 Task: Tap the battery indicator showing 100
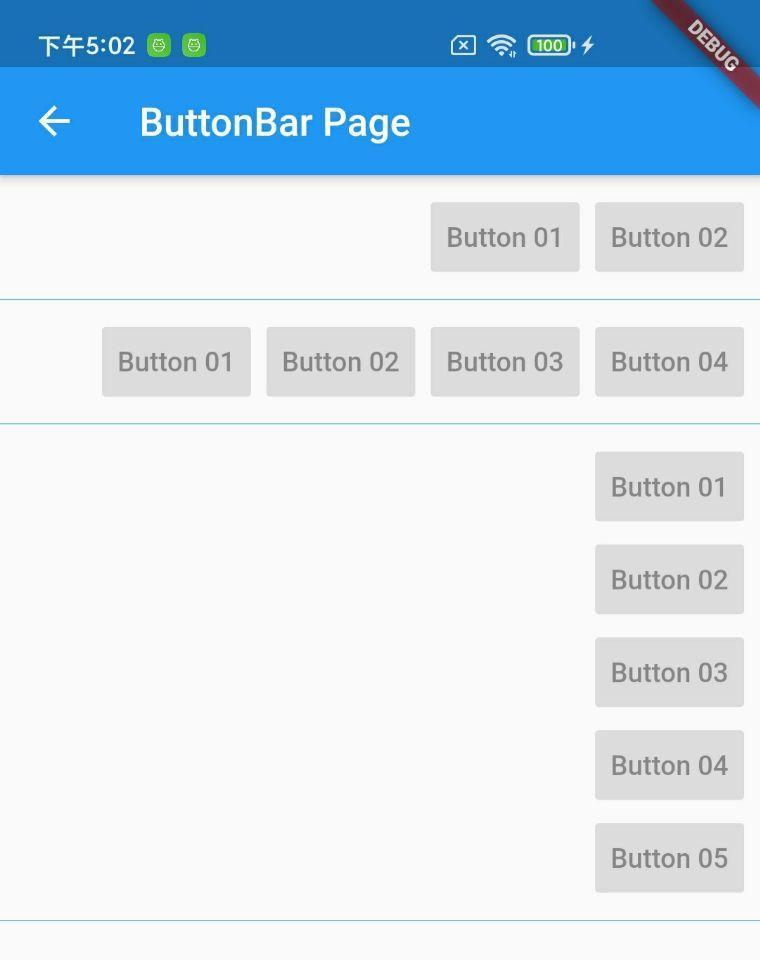tap(550, 45)
